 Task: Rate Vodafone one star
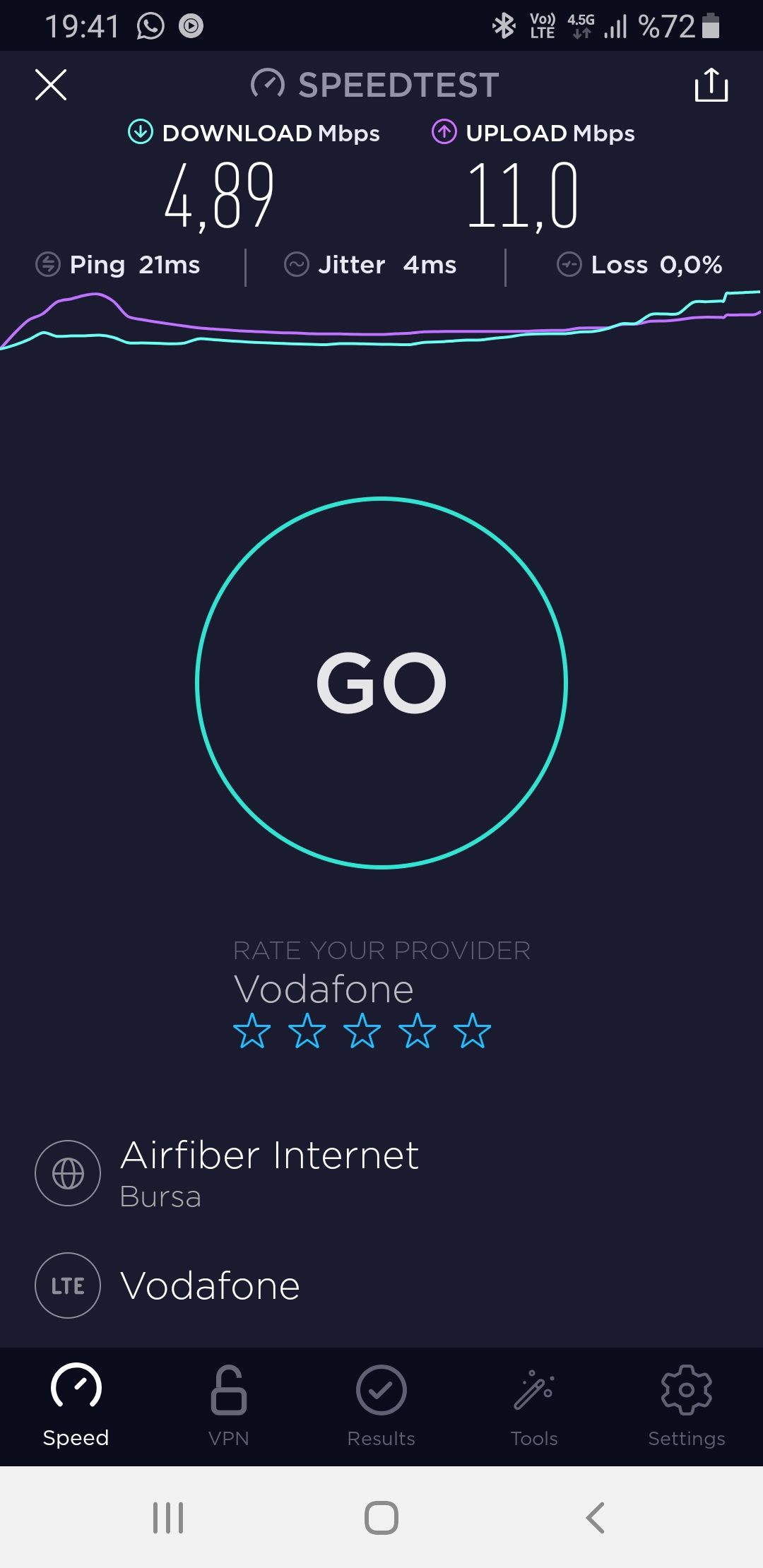(252, 1031)
